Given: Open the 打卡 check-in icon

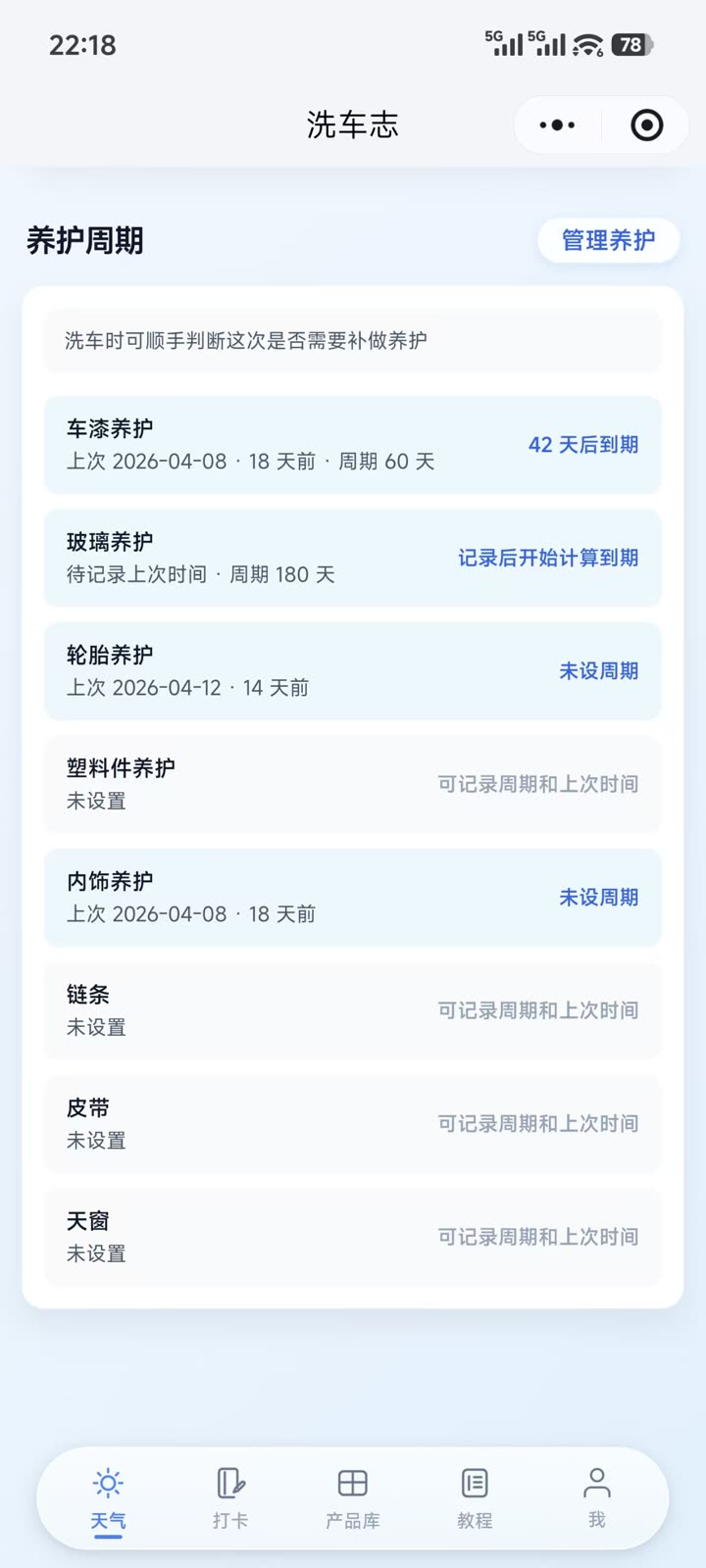Looking at the screenshot, I should pyautogui.click(x=229, y=1484).
